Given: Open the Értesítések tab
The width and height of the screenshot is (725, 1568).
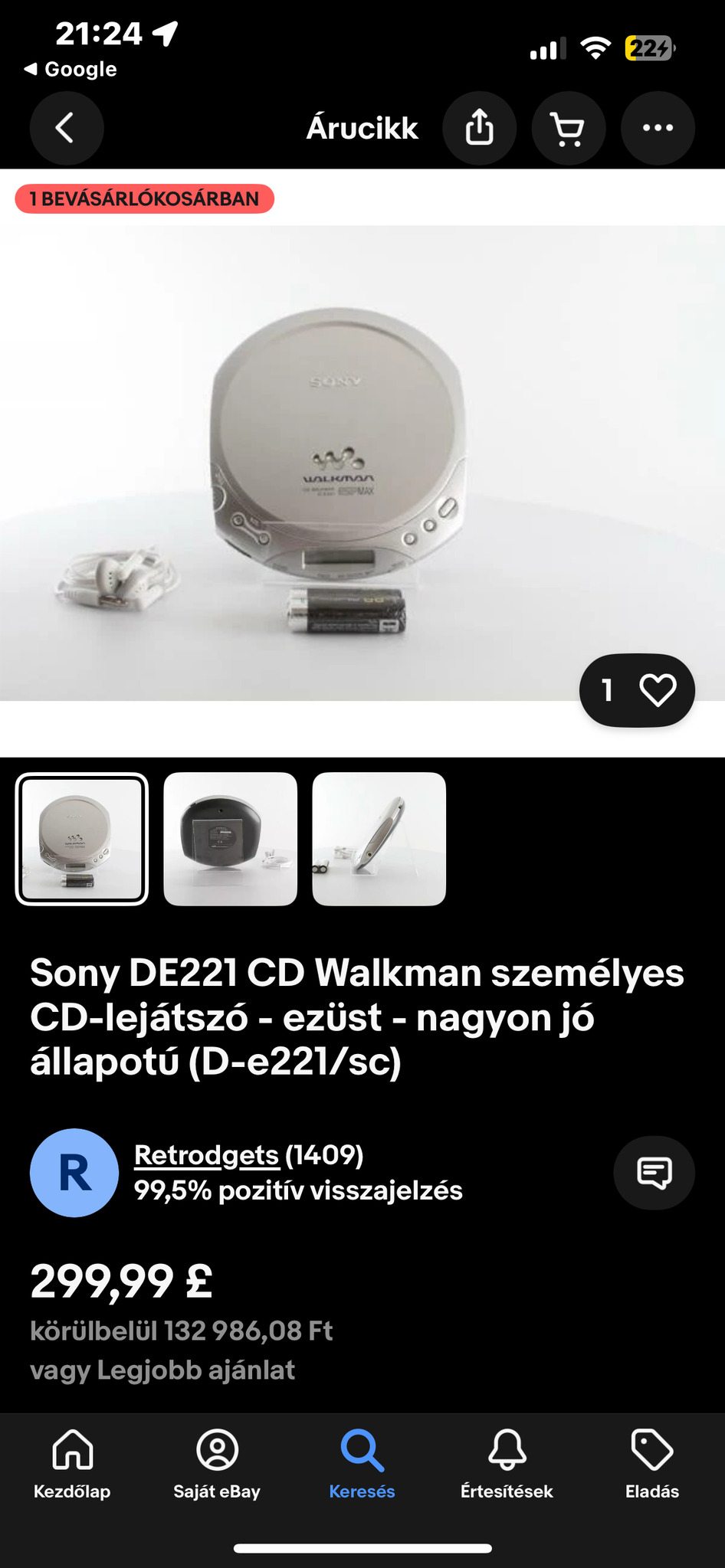Looking at the screenshot, I should [507, 1464].
